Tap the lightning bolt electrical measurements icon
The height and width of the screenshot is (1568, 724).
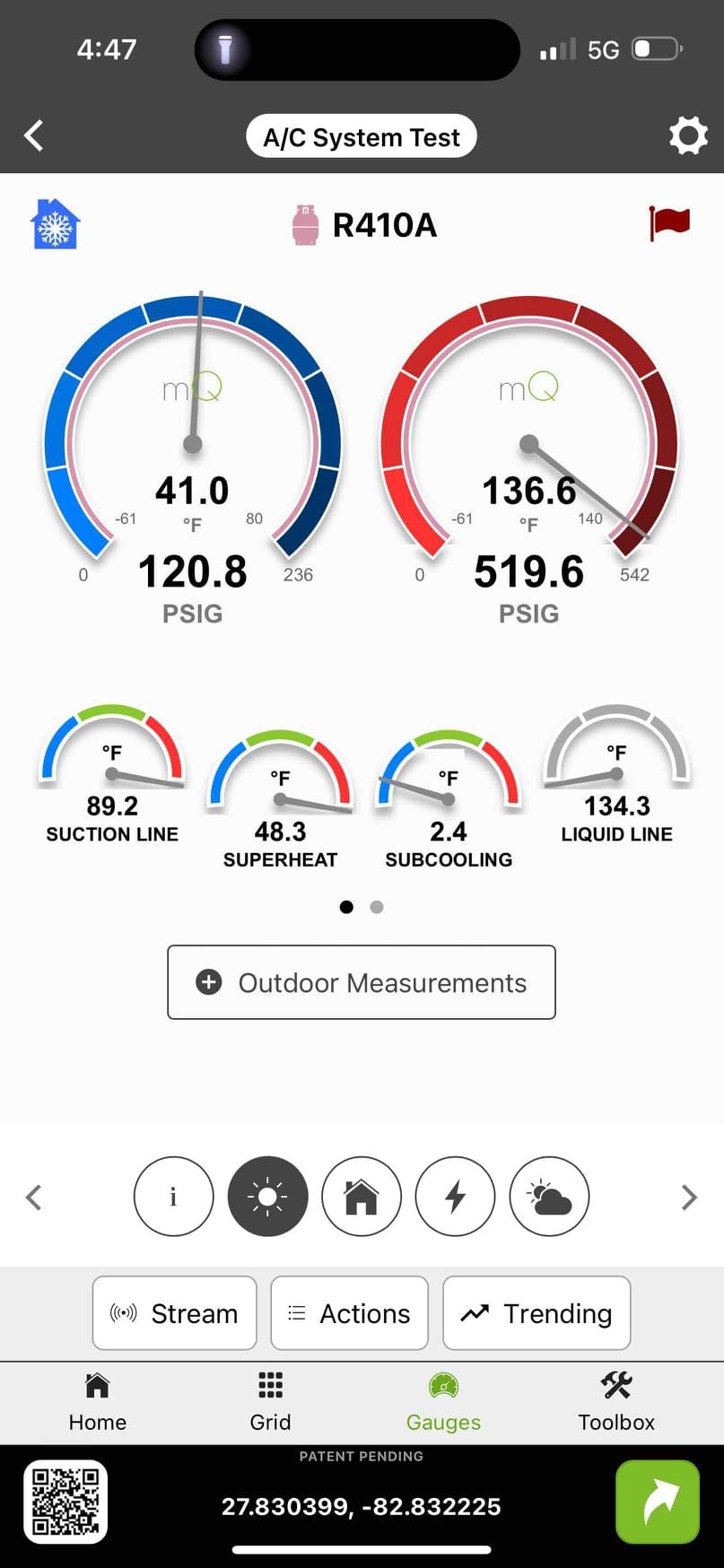455,1197
